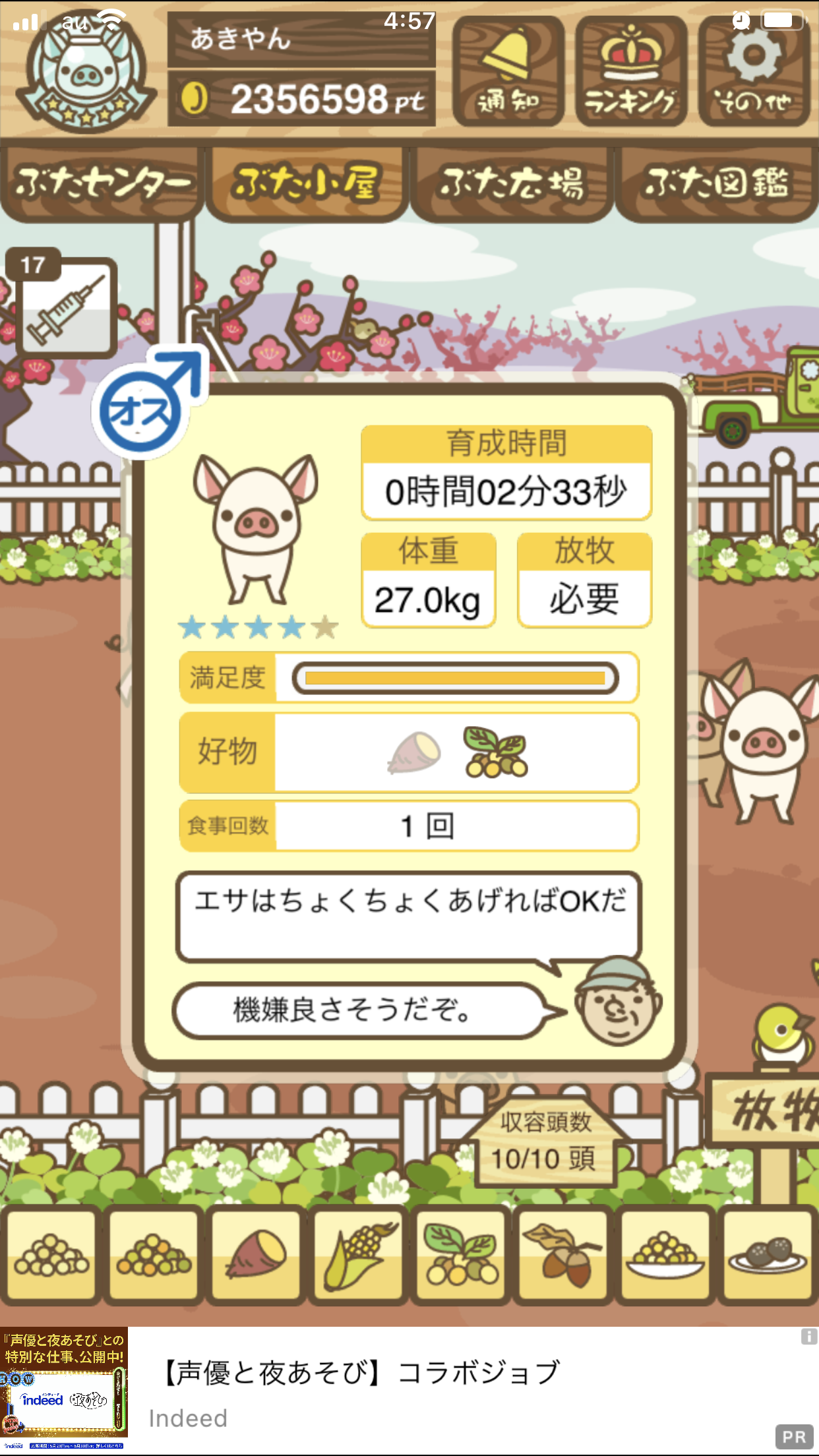Select the plate of dark dumplings feed
The image size is (819, 1456).
pos(768,1254)
